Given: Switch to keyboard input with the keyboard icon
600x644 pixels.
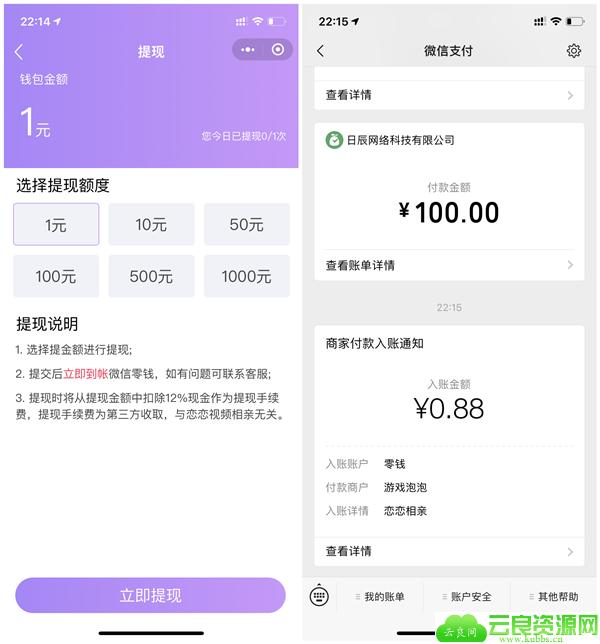Looking at the screenshot, I should [x=319, y=596].
